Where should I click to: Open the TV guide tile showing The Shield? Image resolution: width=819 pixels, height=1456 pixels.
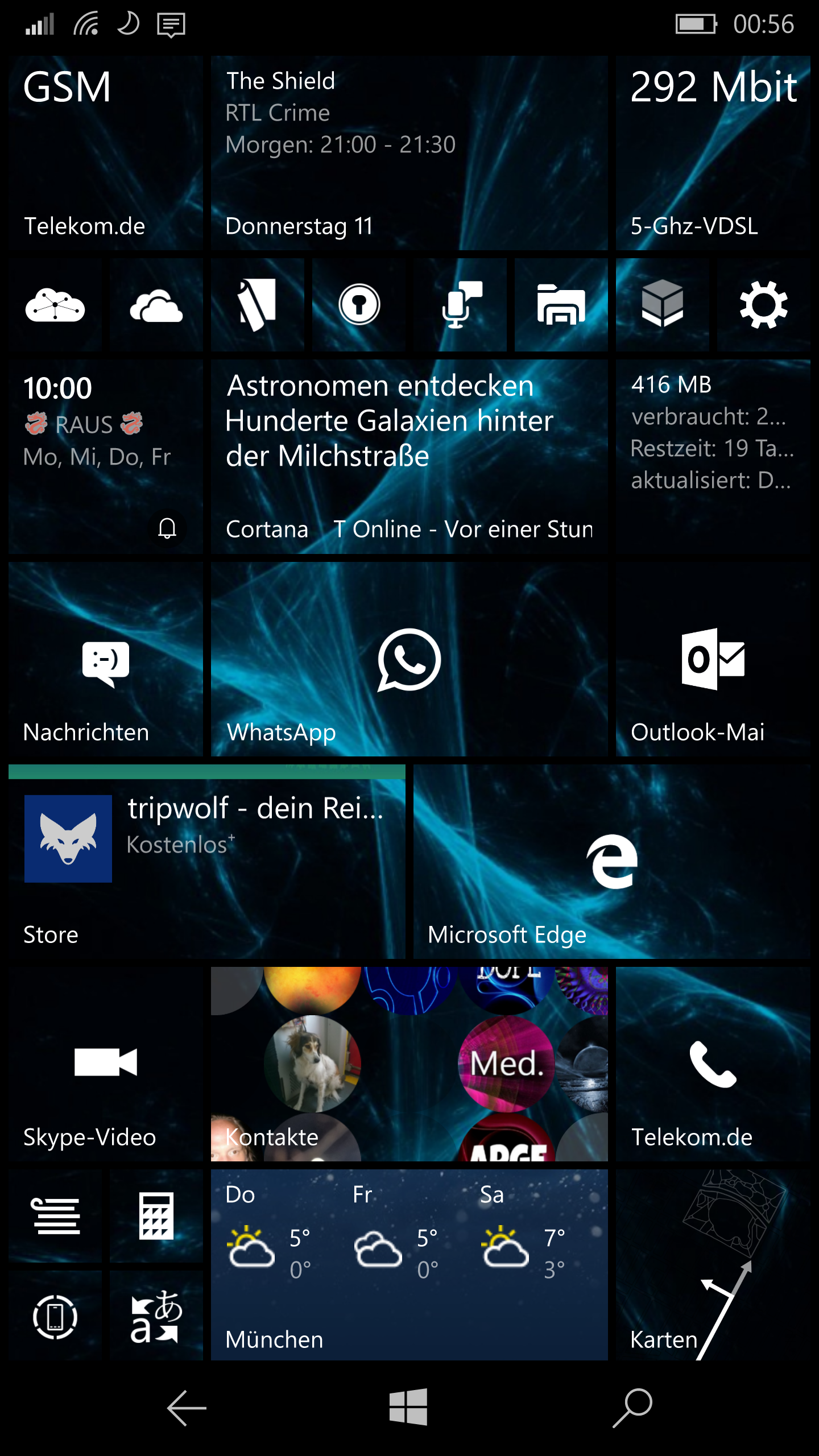click(x=409, y=153)
